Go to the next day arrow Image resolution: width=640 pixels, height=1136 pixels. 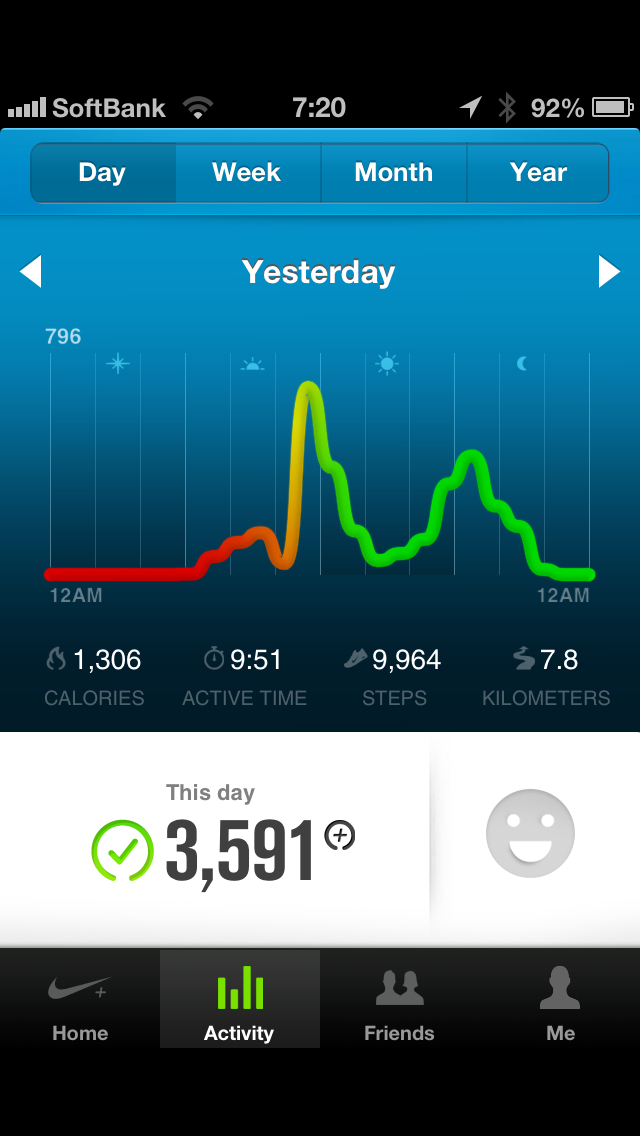click(608, 271)
